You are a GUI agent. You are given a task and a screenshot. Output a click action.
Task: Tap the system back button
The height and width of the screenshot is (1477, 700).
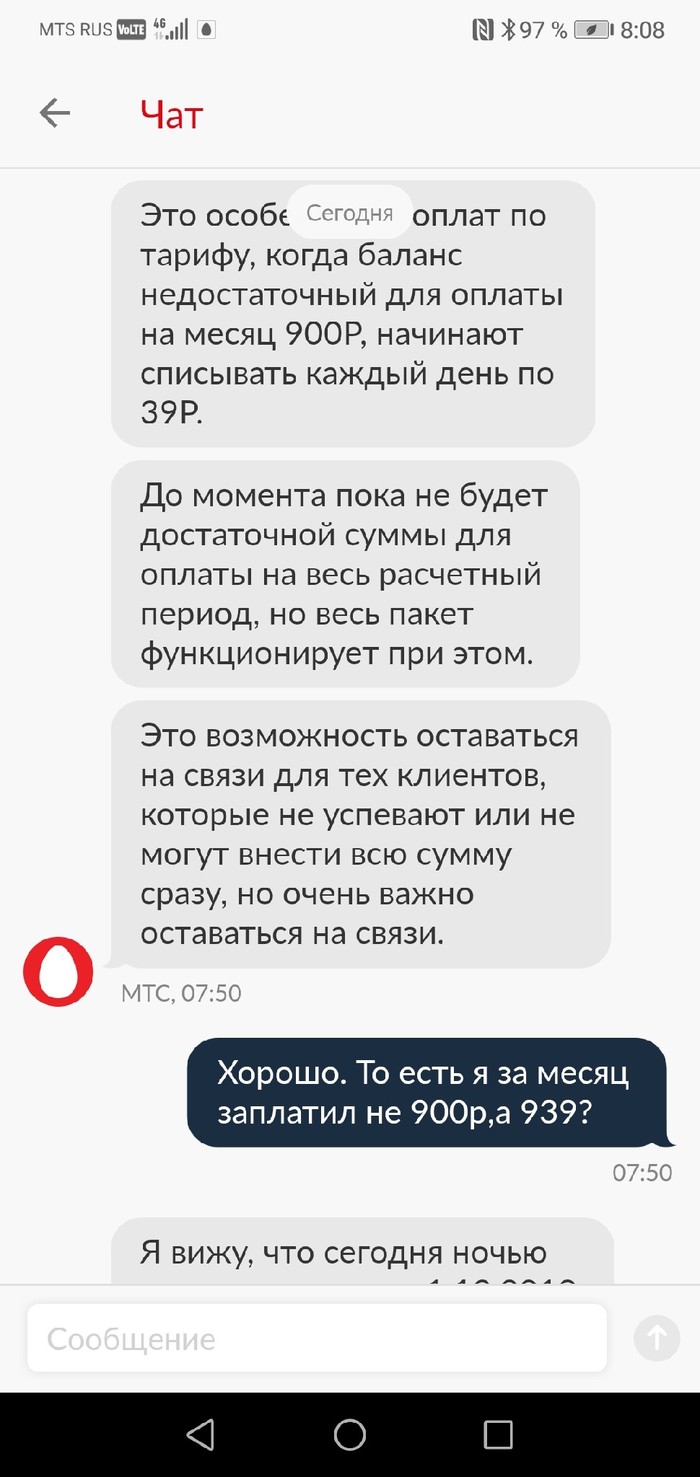tap(201, 1434)
